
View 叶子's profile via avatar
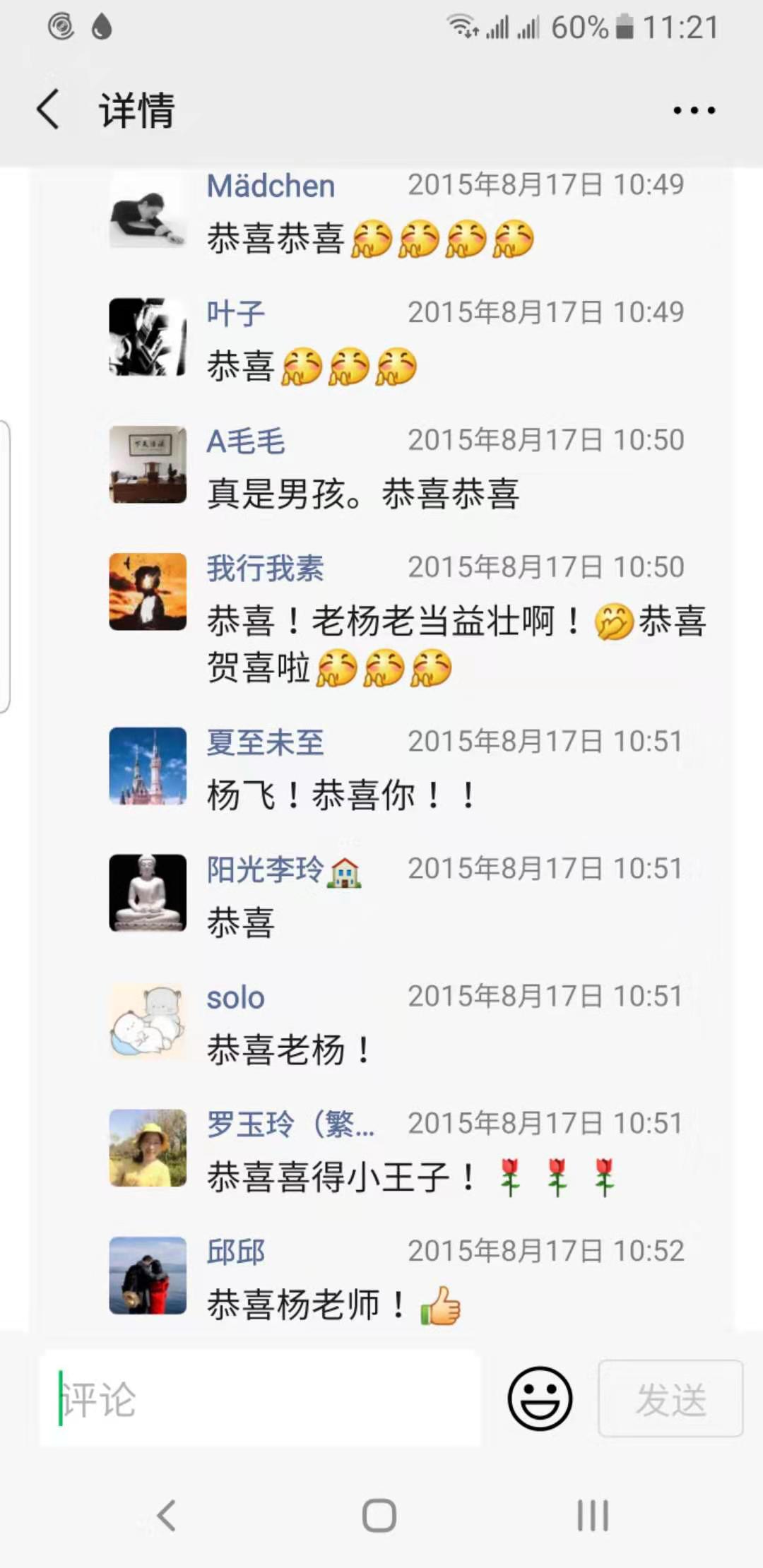point(148,336)
